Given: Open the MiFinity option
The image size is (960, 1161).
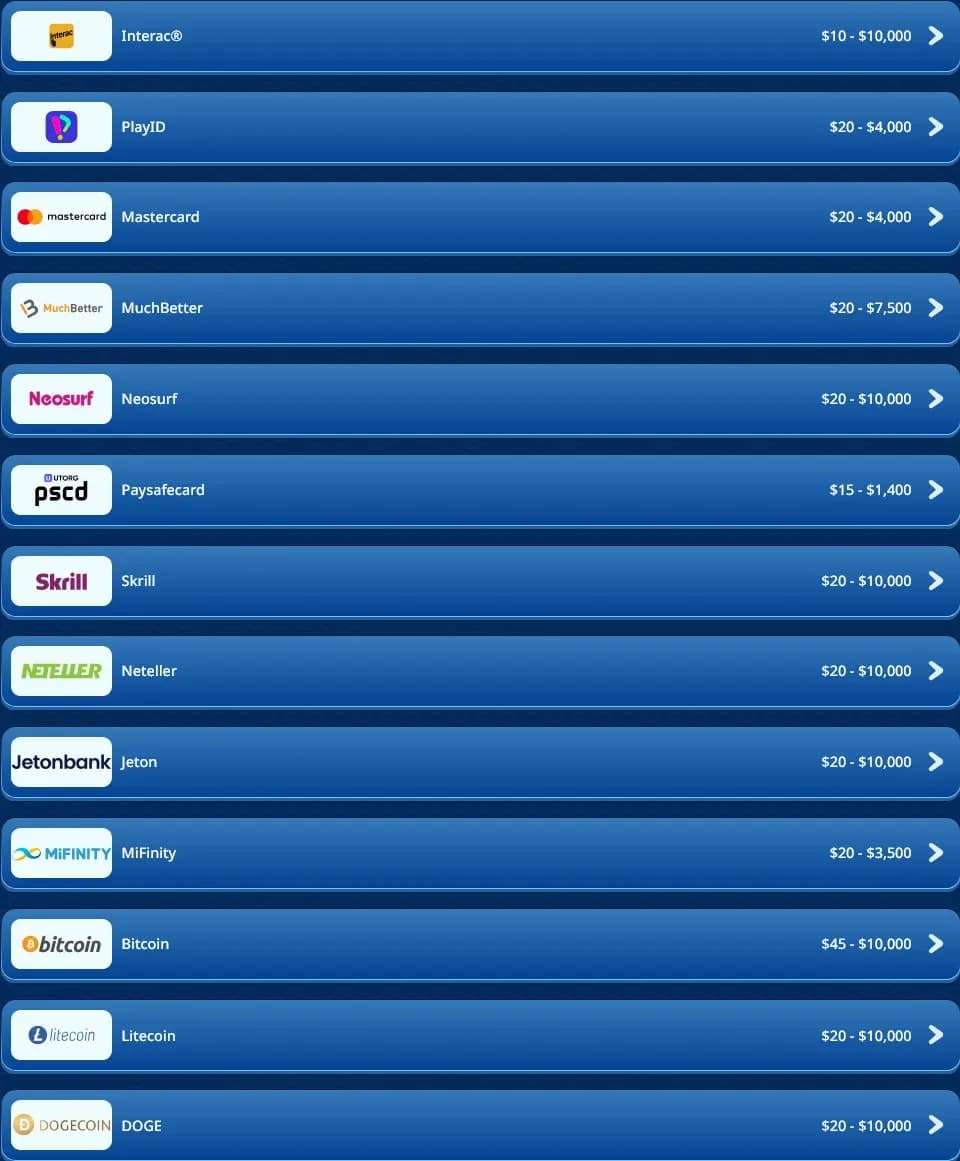Looking at the screenshot, I should click(x=480, y=853).
